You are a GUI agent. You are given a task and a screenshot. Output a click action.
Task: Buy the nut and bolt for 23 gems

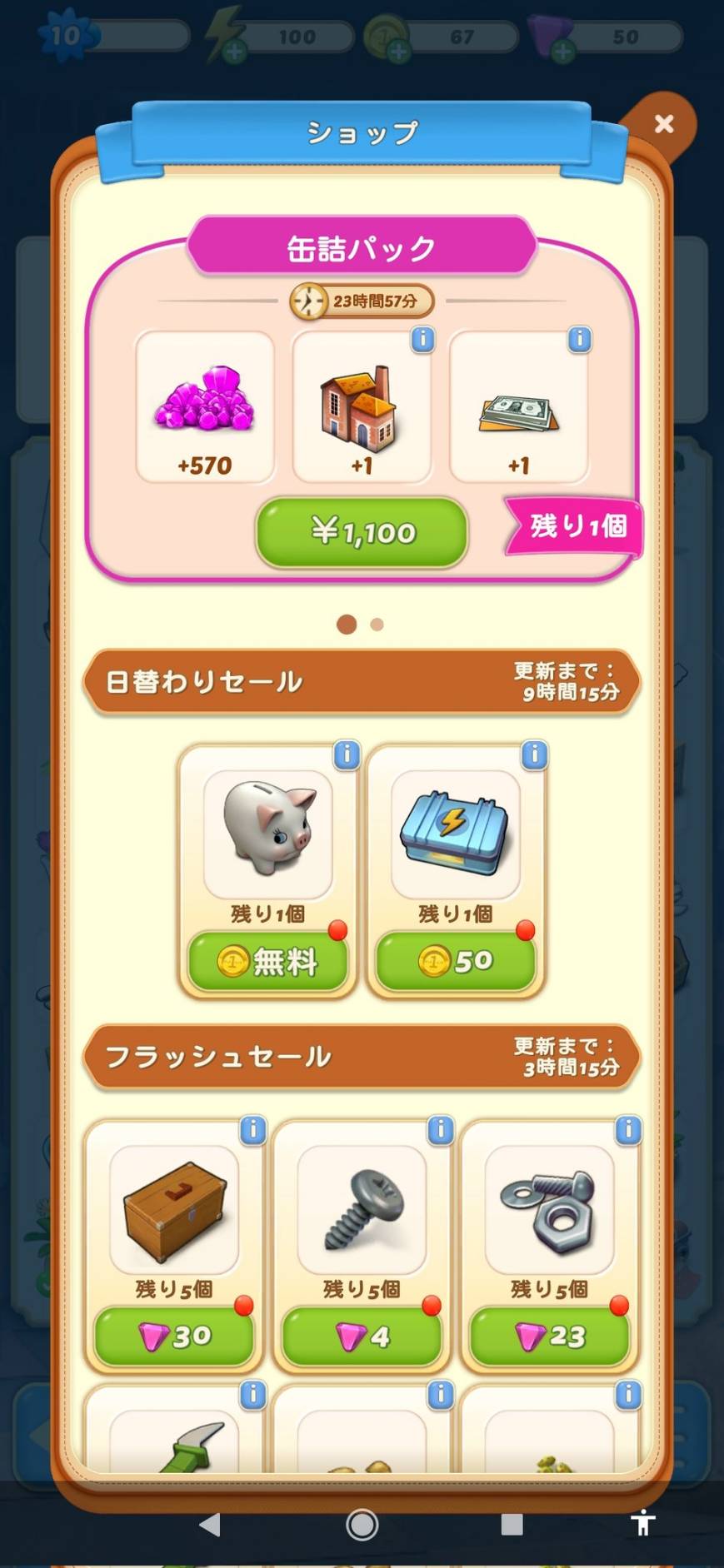(549, 1337)
